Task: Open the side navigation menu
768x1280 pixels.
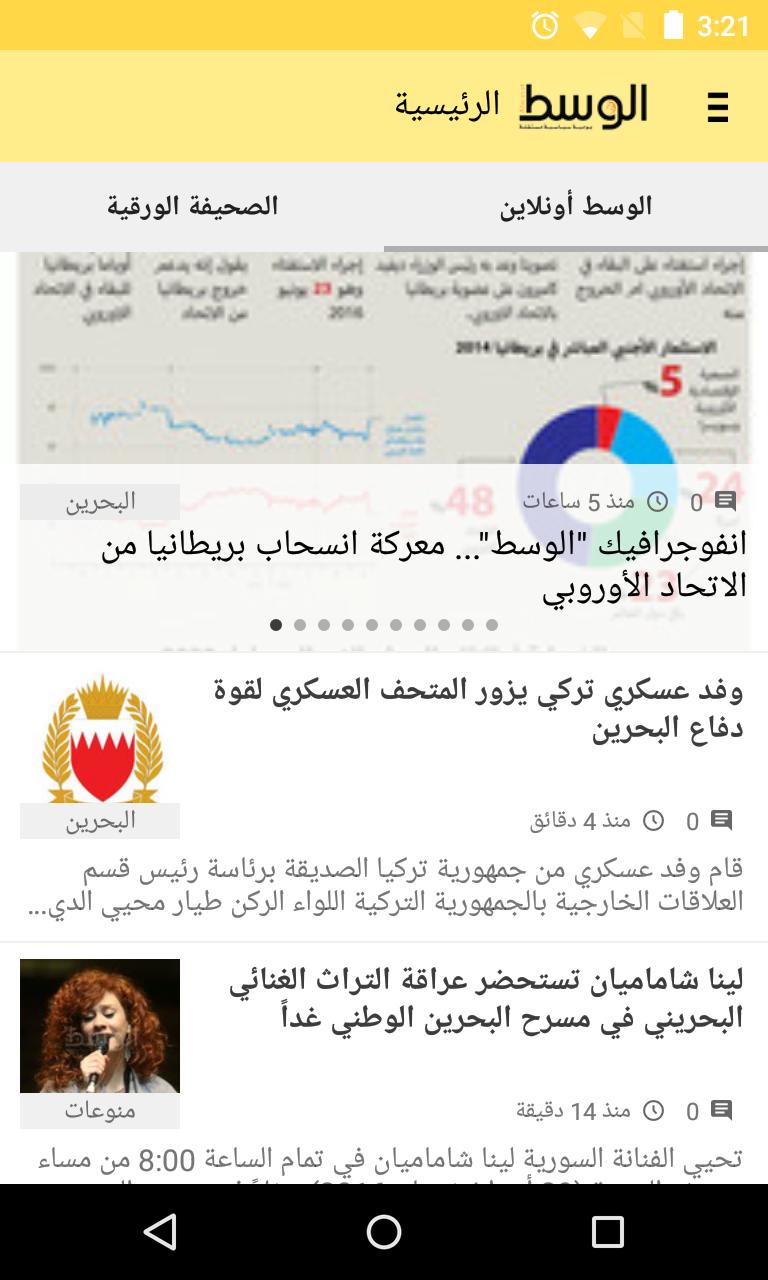Action: pyautogui.click(x=718, y=106)
